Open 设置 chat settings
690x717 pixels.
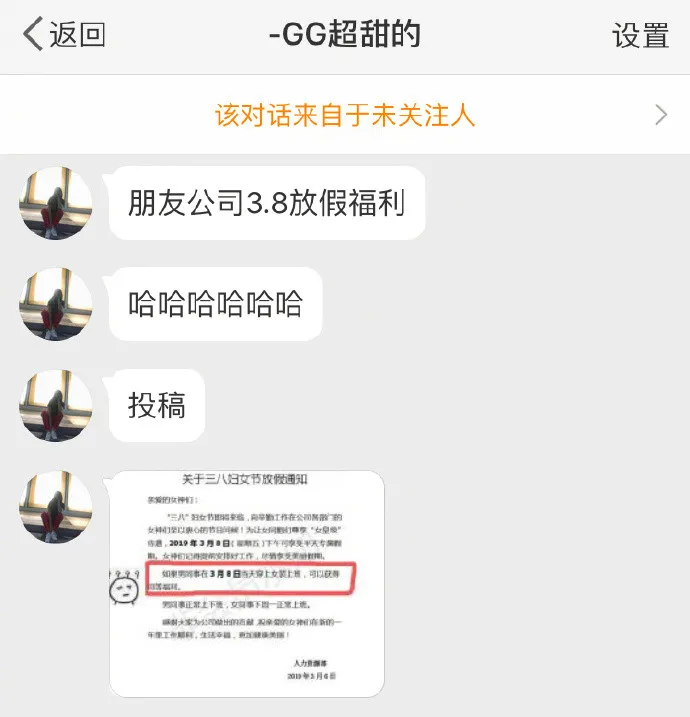[640, 36]
